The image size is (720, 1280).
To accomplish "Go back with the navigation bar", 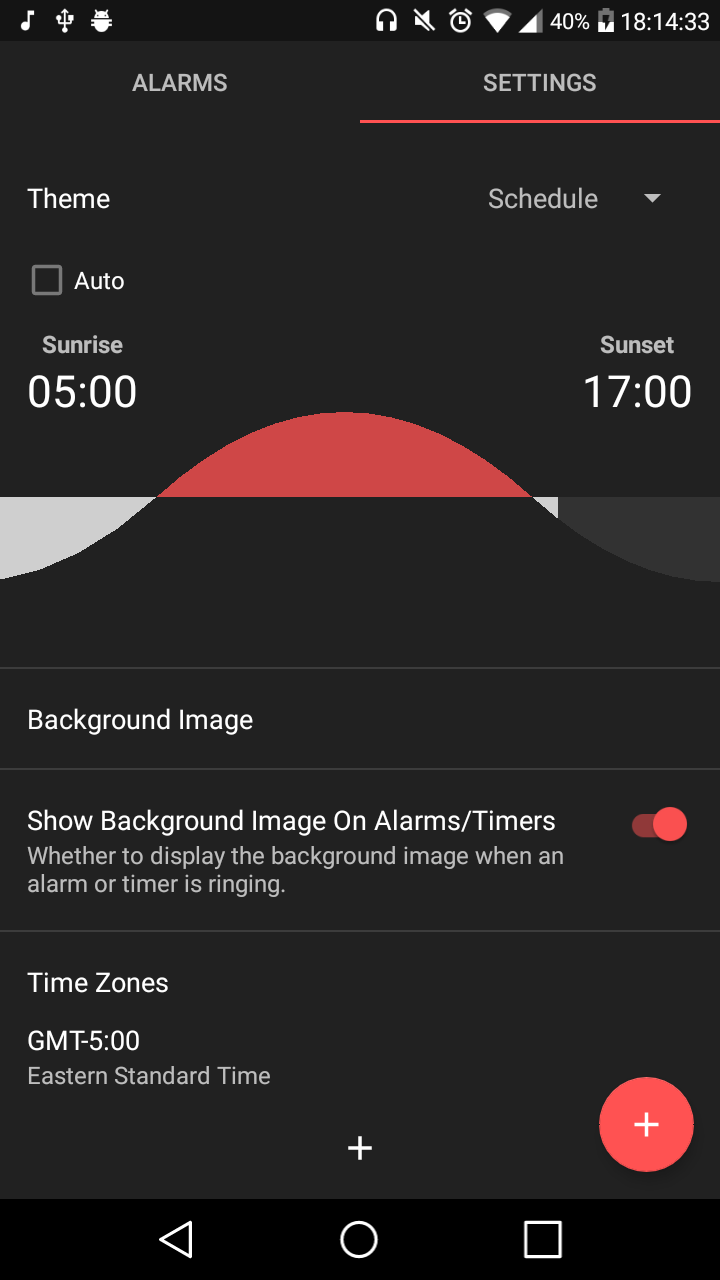I will coord(176,1239).
